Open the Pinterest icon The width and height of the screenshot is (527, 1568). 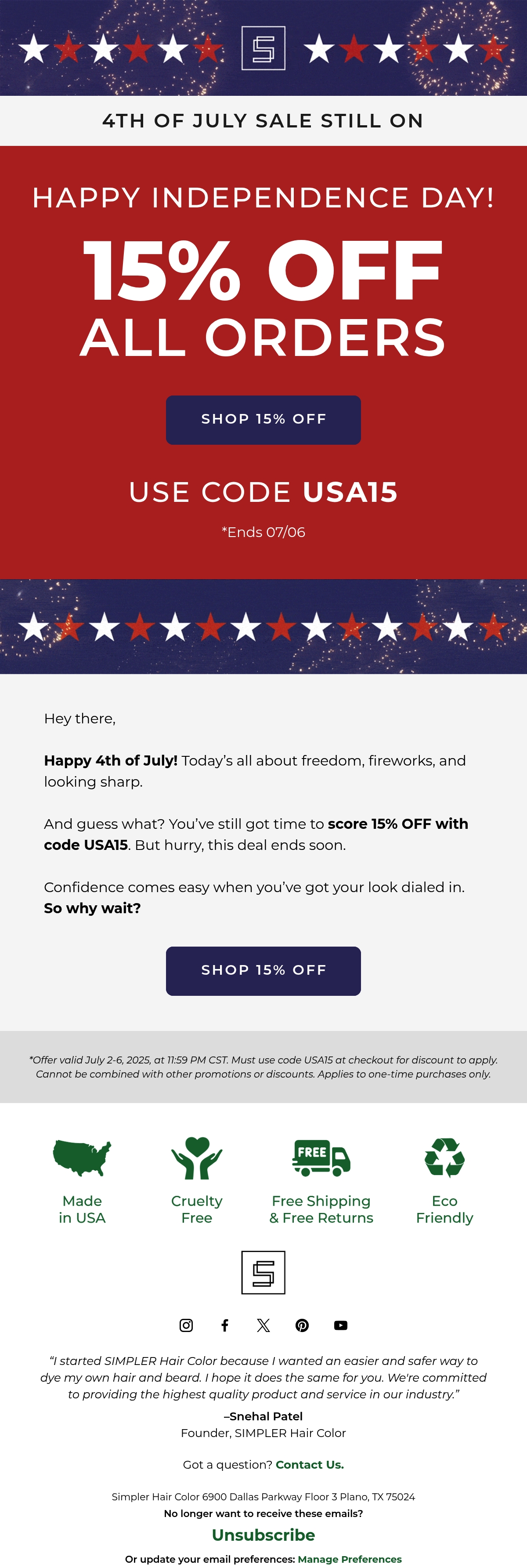(x=302, y=1325)
